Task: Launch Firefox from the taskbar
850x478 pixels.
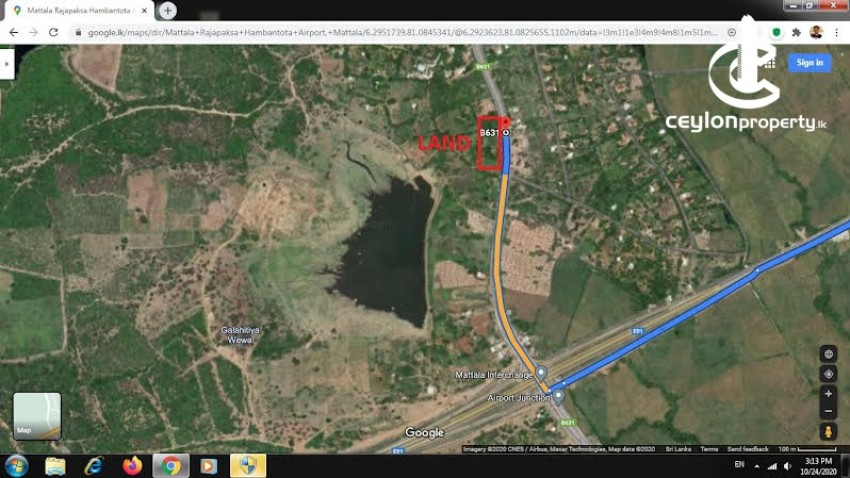Action: pos(132,466)
